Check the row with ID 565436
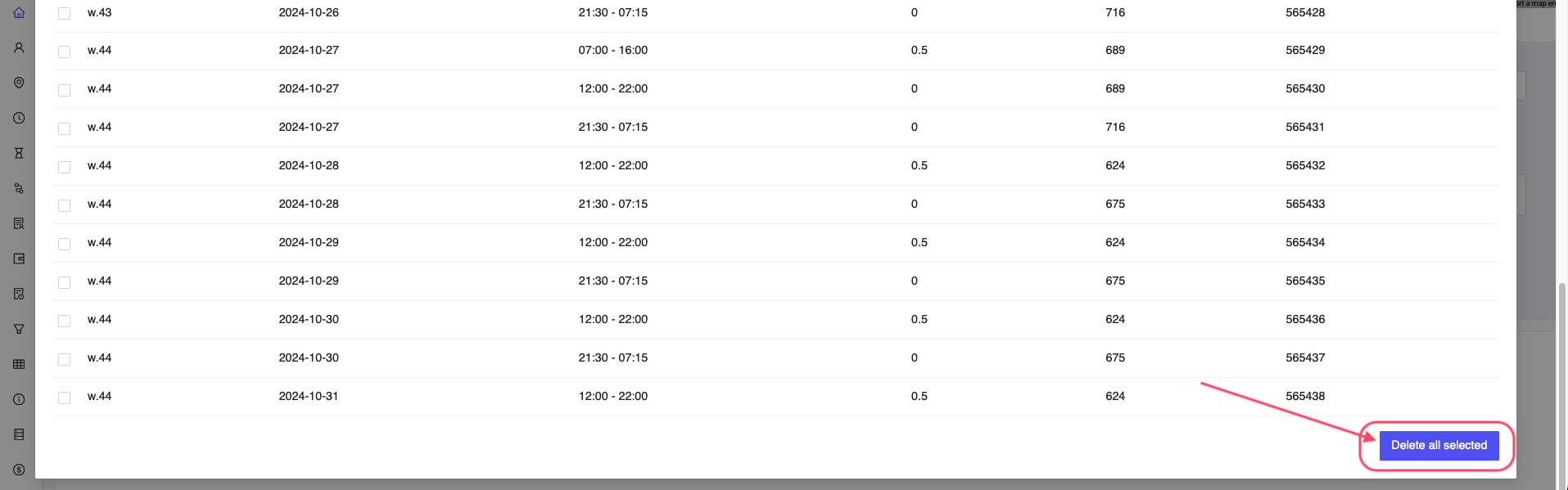 click(x=64, y=321)
